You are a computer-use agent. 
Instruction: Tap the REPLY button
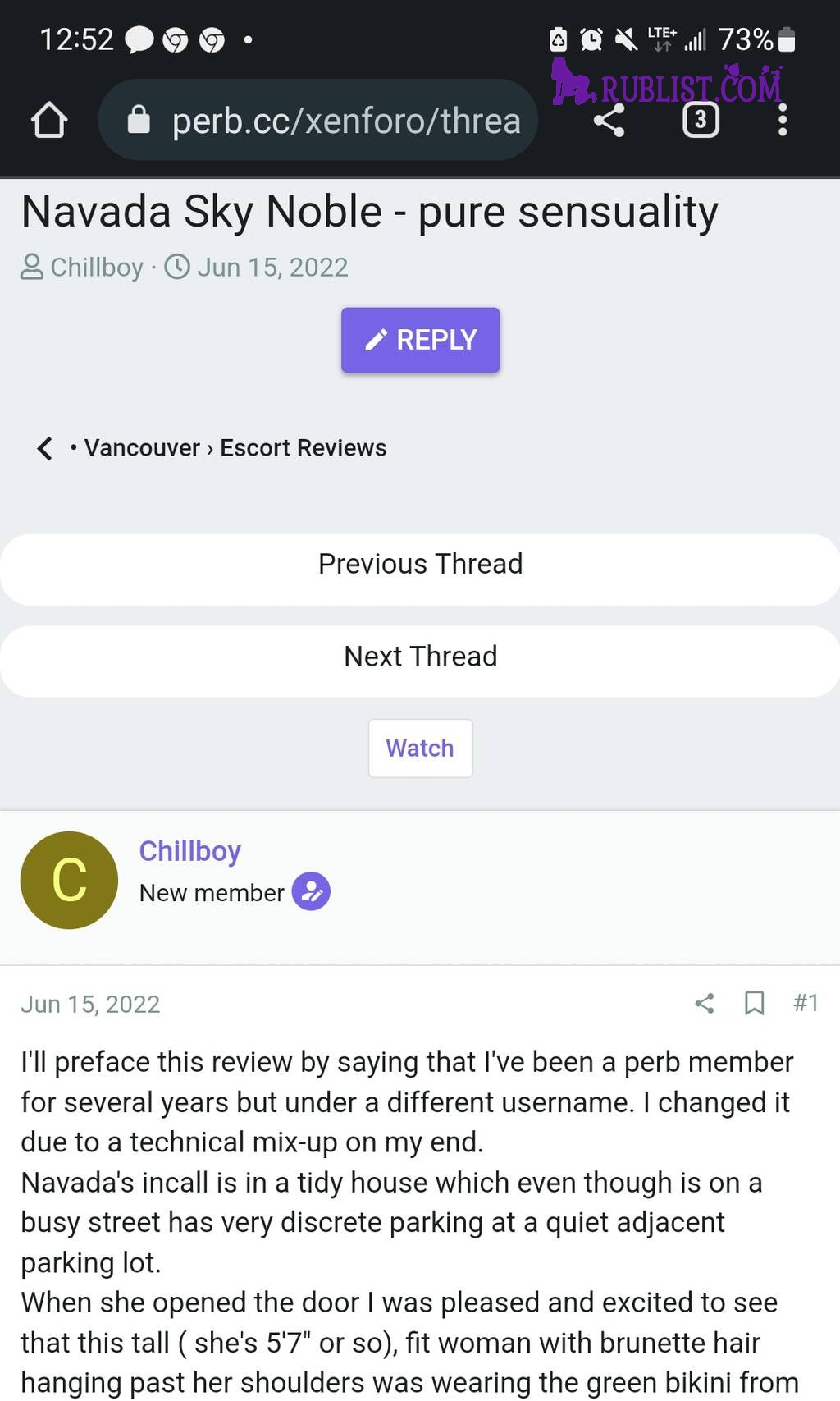coord(421,340)
